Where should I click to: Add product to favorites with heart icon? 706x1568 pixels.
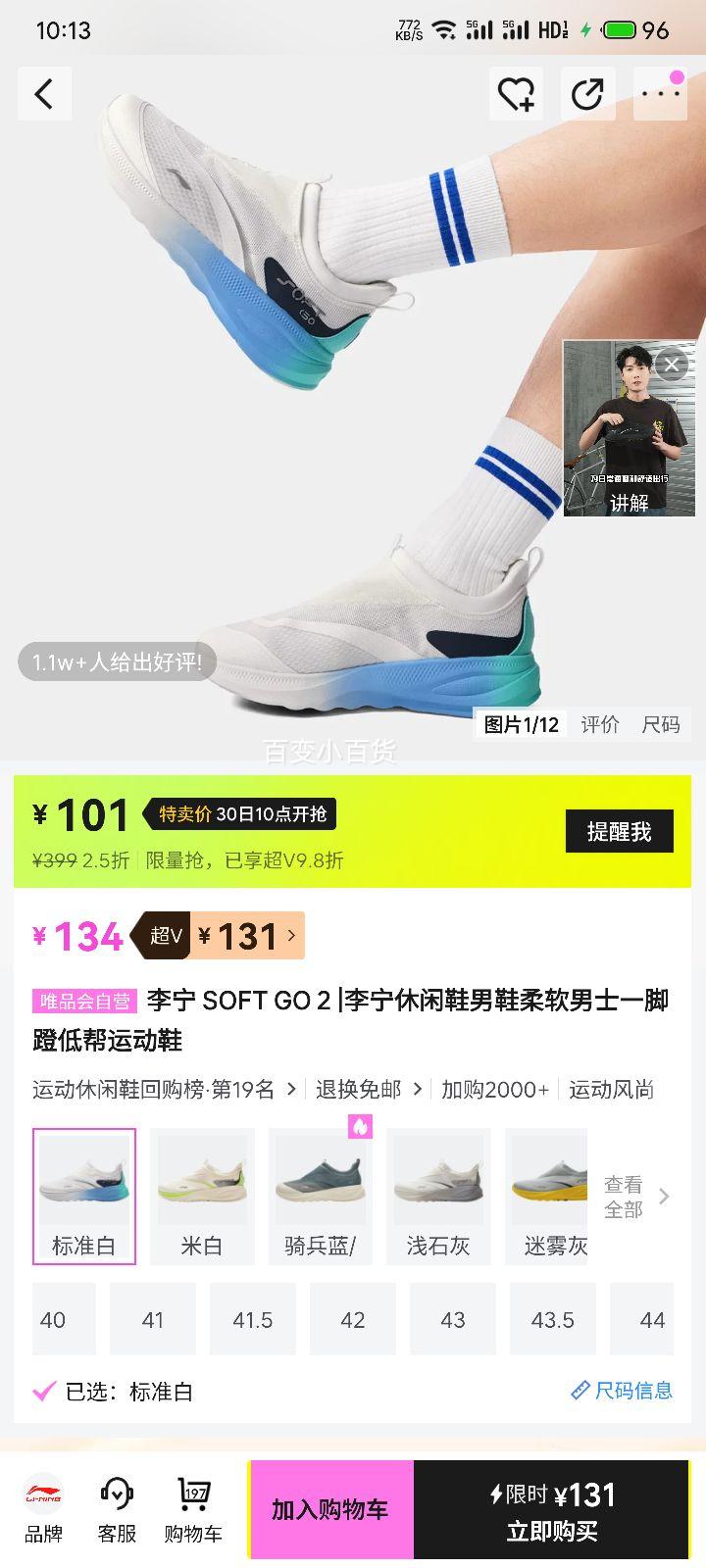click(x=516, y=93)
